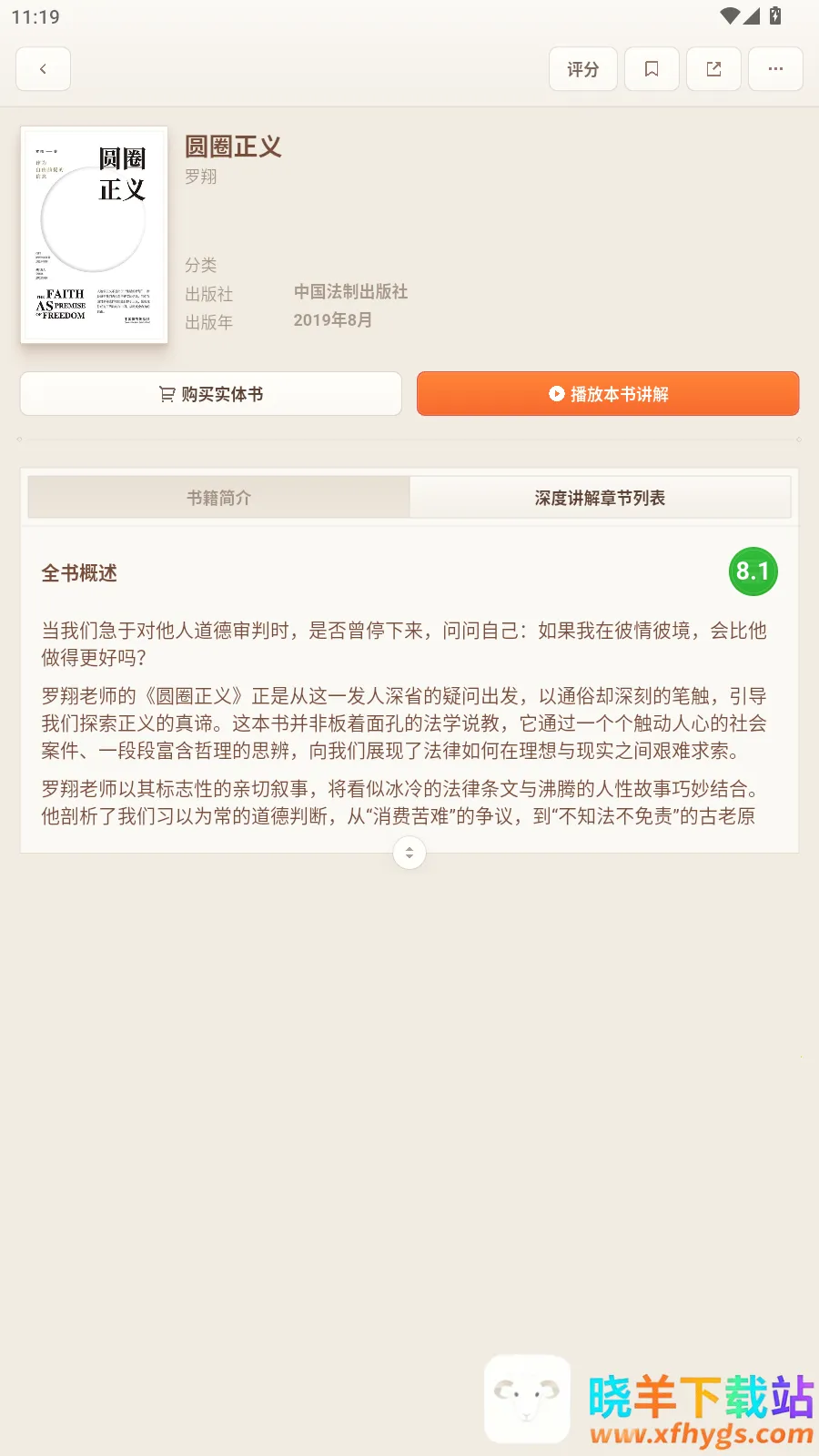Viewport: 819px width, 1456px height.
Task: Expand the summary with the chevron arrow
Action: tap(409, 853)
